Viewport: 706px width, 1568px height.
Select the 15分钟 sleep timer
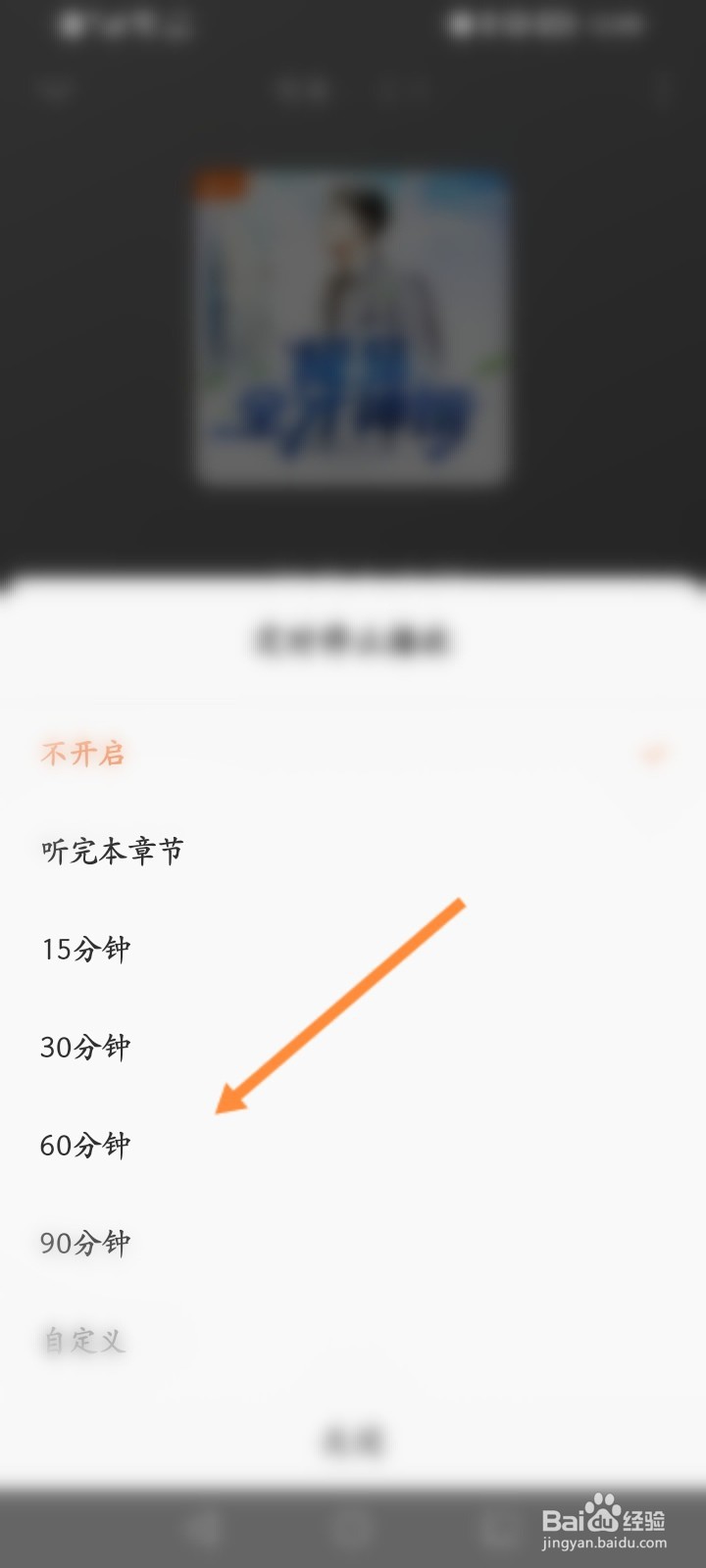point(86,949)
